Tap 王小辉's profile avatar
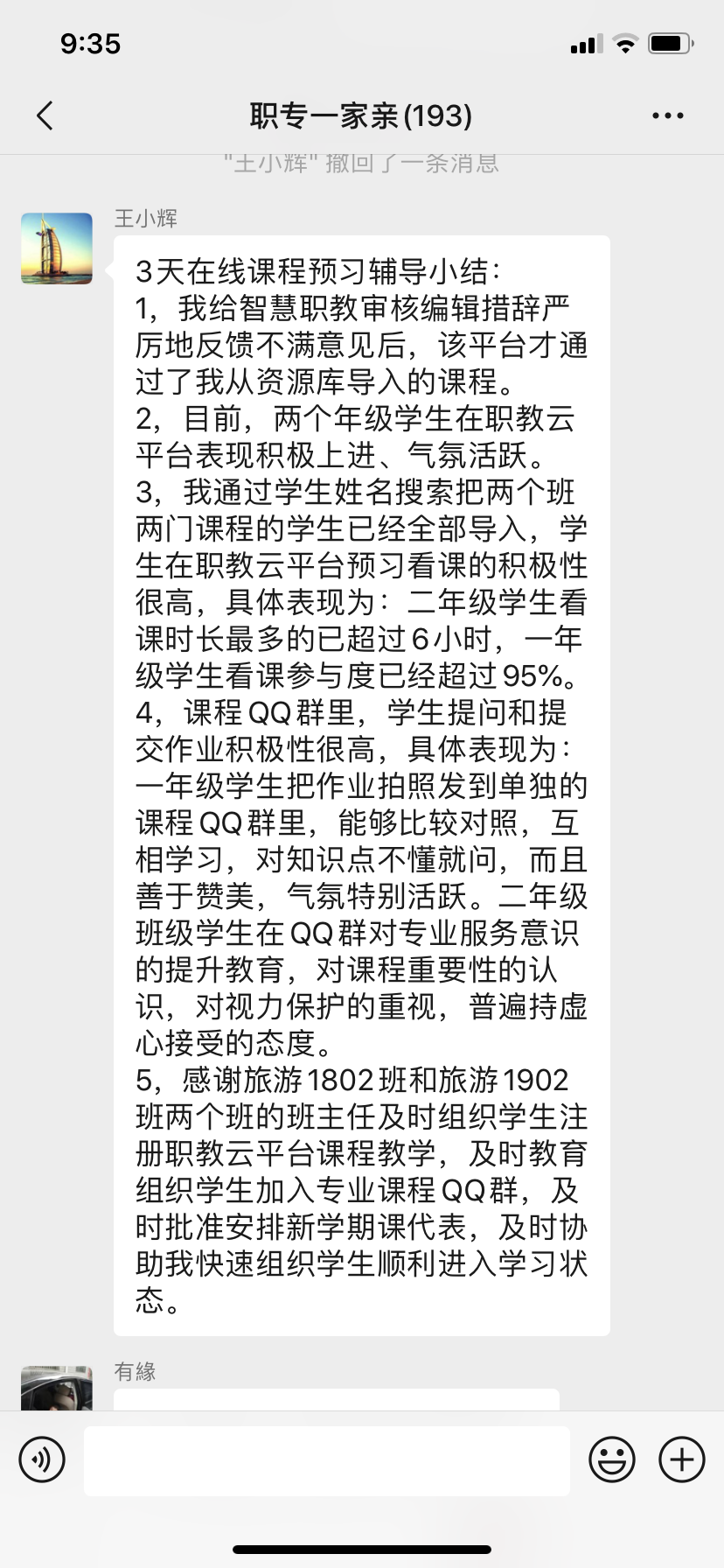 (57, 248)
